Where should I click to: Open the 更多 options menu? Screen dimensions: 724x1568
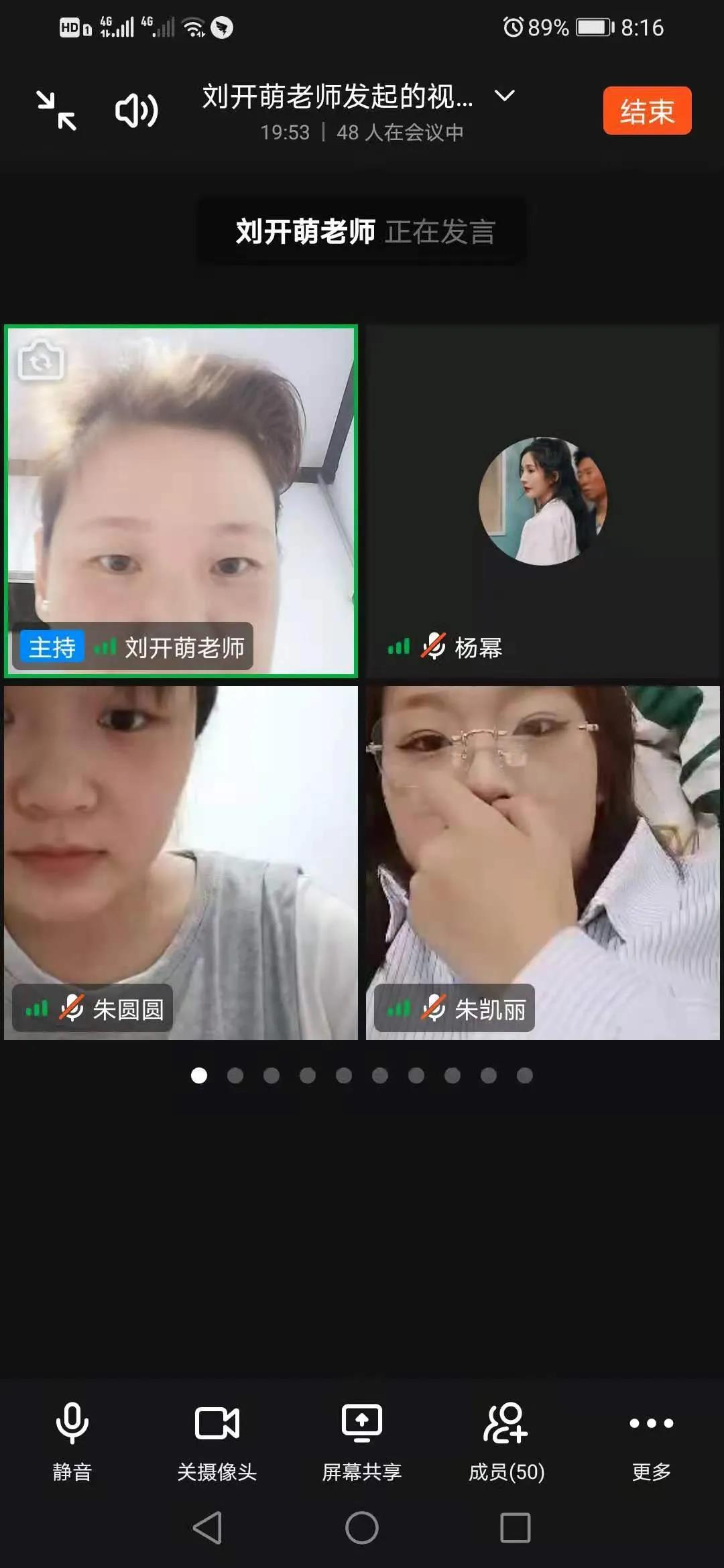pyautogui.click(x=651, y=1436)
